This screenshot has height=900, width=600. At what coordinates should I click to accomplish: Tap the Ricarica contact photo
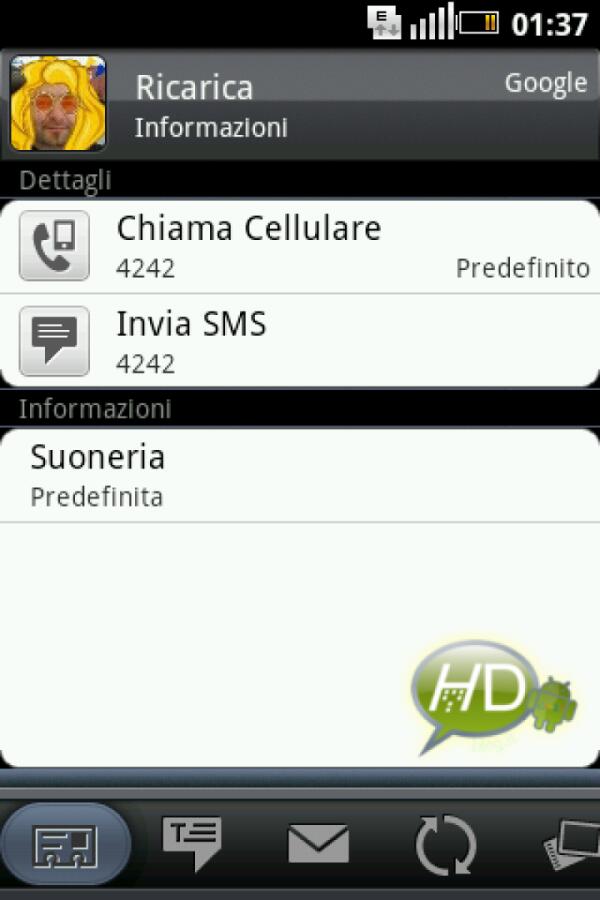pyautogui.click(x=58, y=103)
